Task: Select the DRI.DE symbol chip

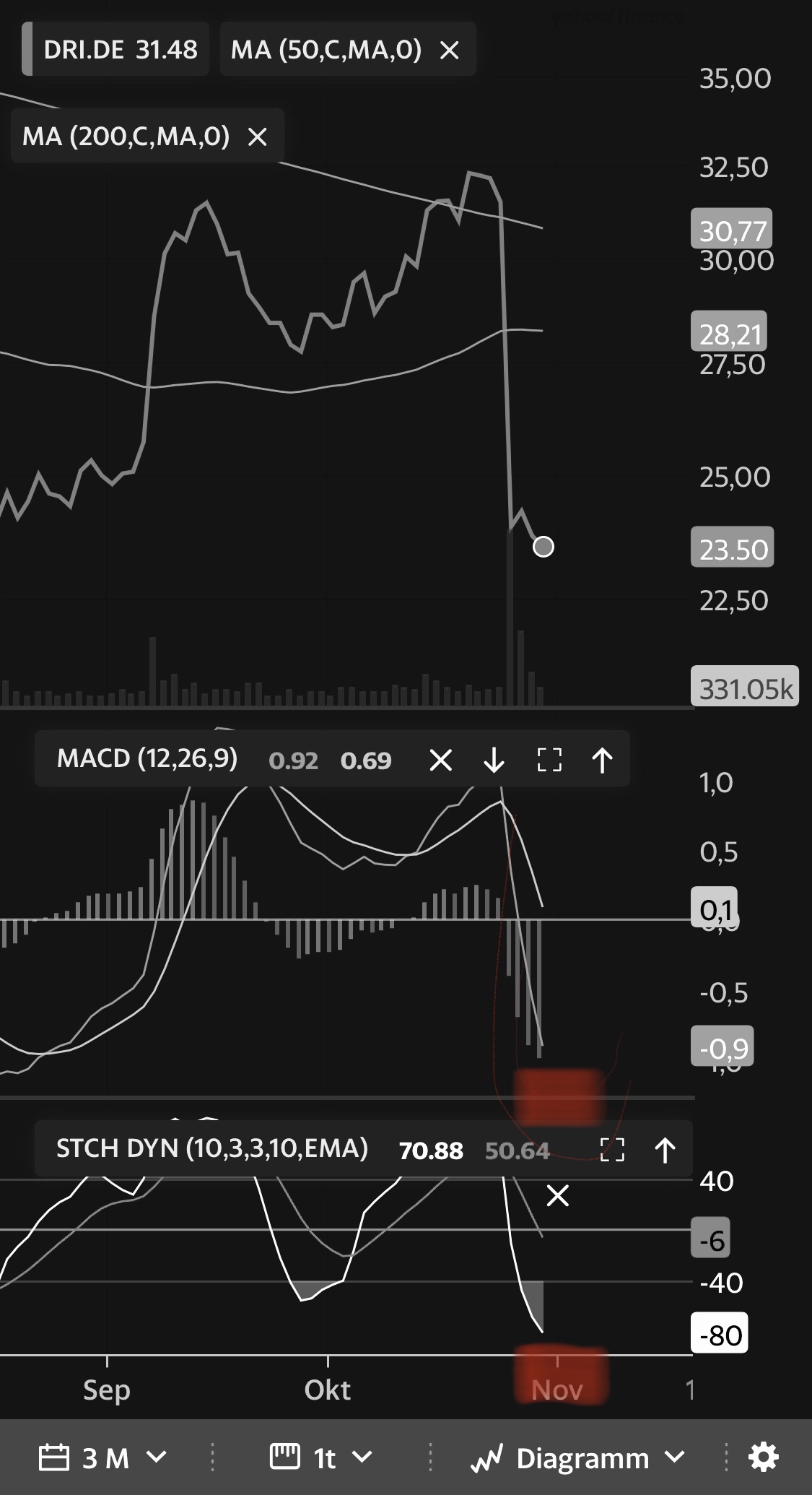Action: (x=115, y=50)
